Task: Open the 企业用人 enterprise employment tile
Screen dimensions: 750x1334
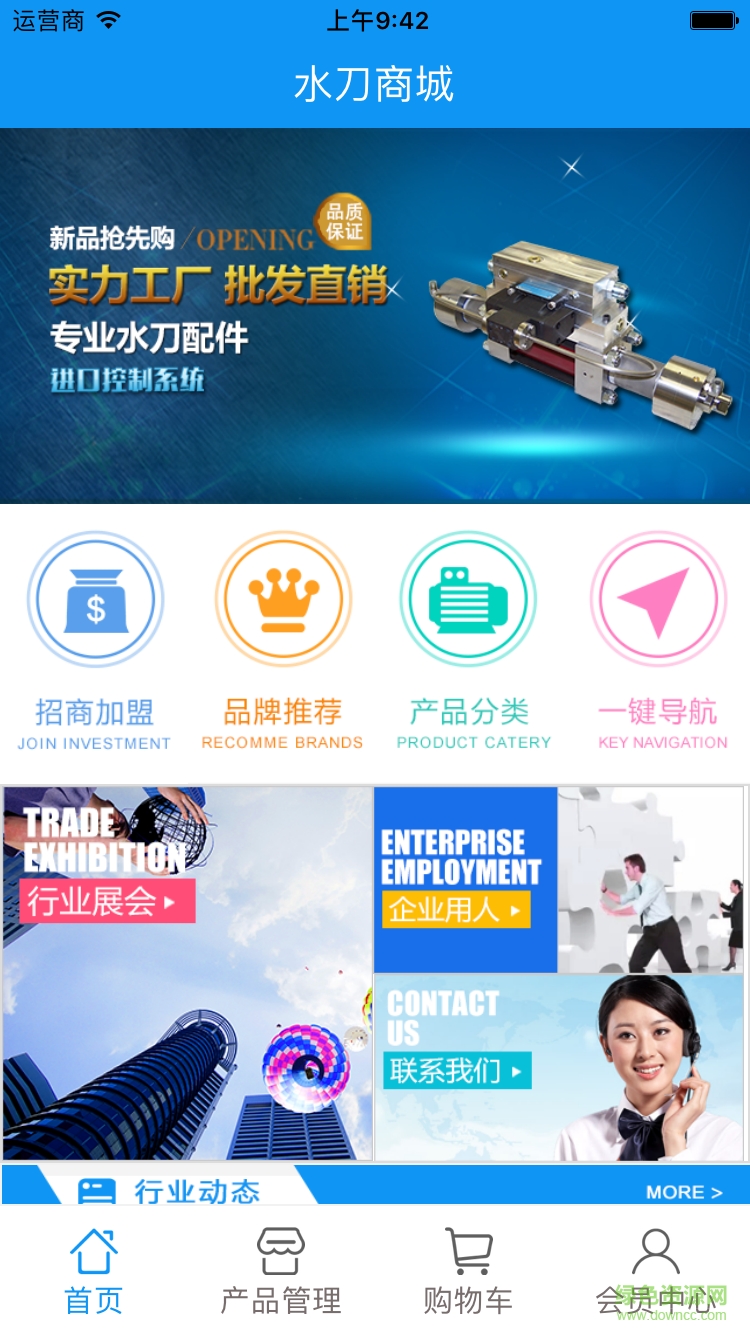Action: pyautogui.click(x=559, y=879)
